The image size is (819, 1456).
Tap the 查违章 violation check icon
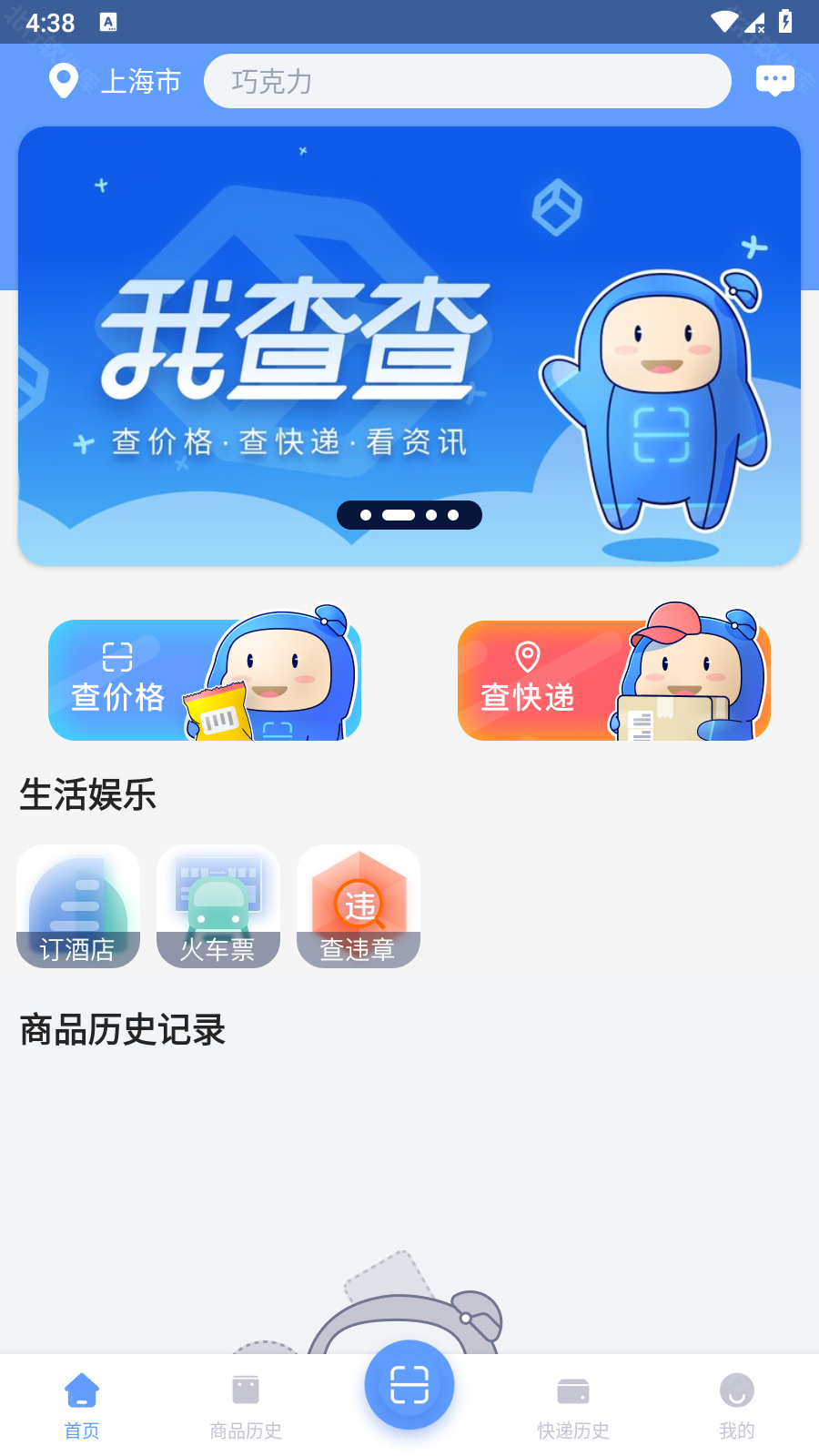pyautogui.click(x=358, y=905)
